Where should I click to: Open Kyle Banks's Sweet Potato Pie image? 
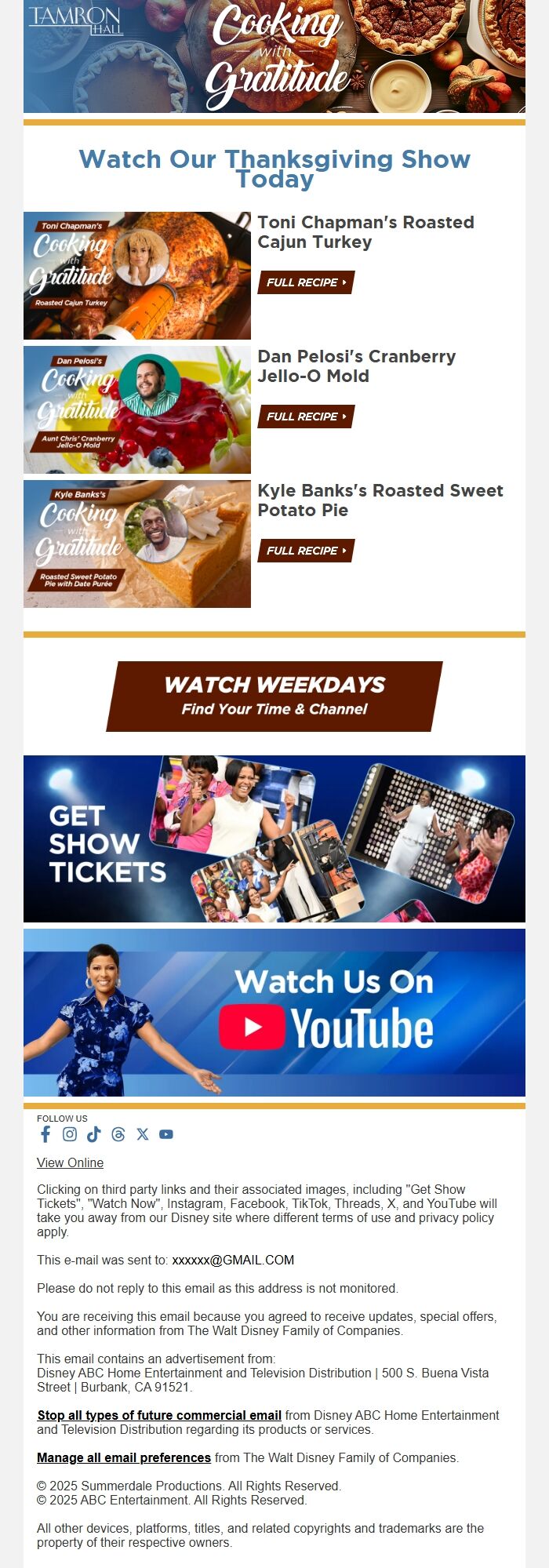(137, 544)
